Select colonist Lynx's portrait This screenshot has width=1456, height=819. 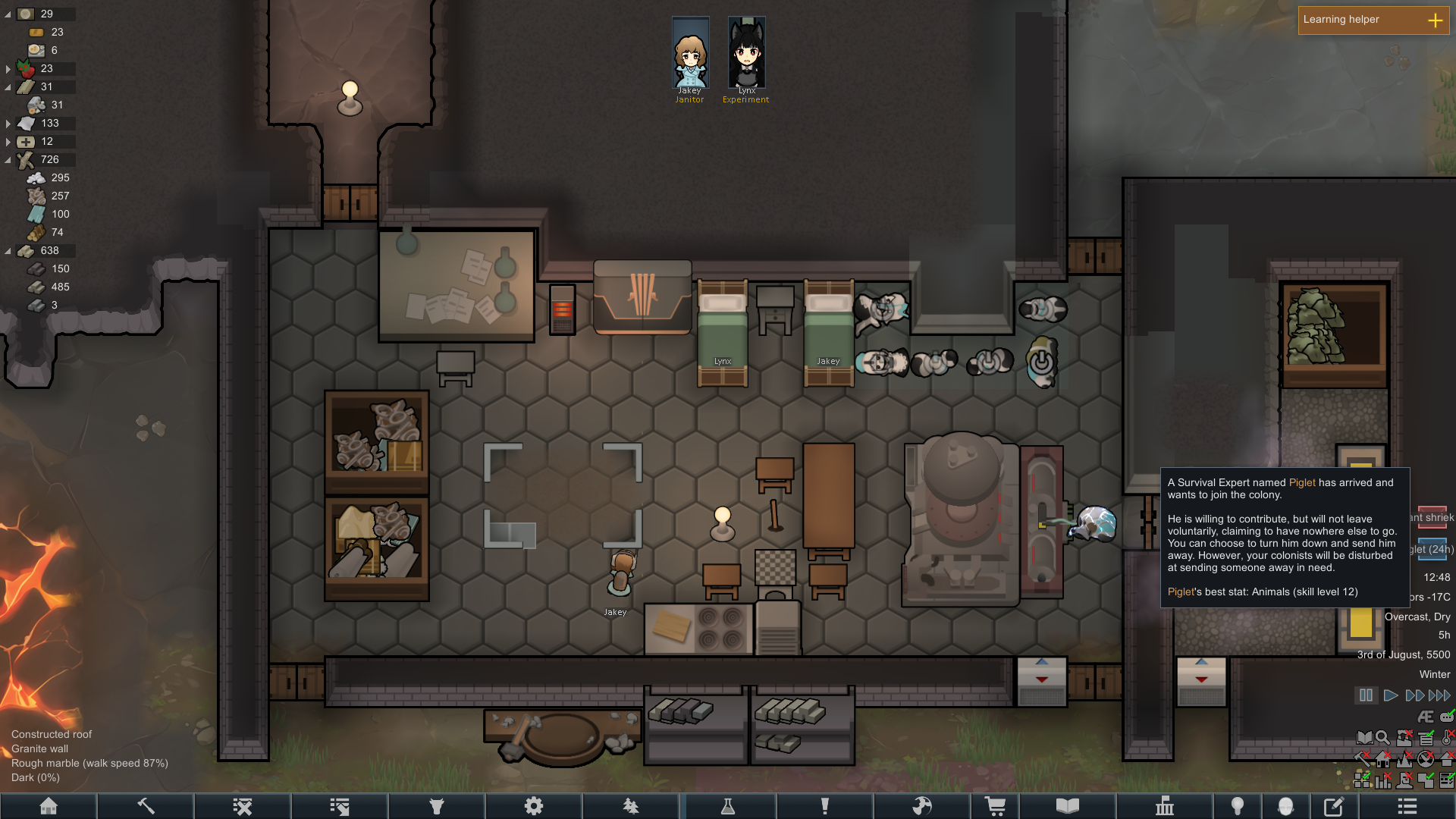[x=746, y=53]
